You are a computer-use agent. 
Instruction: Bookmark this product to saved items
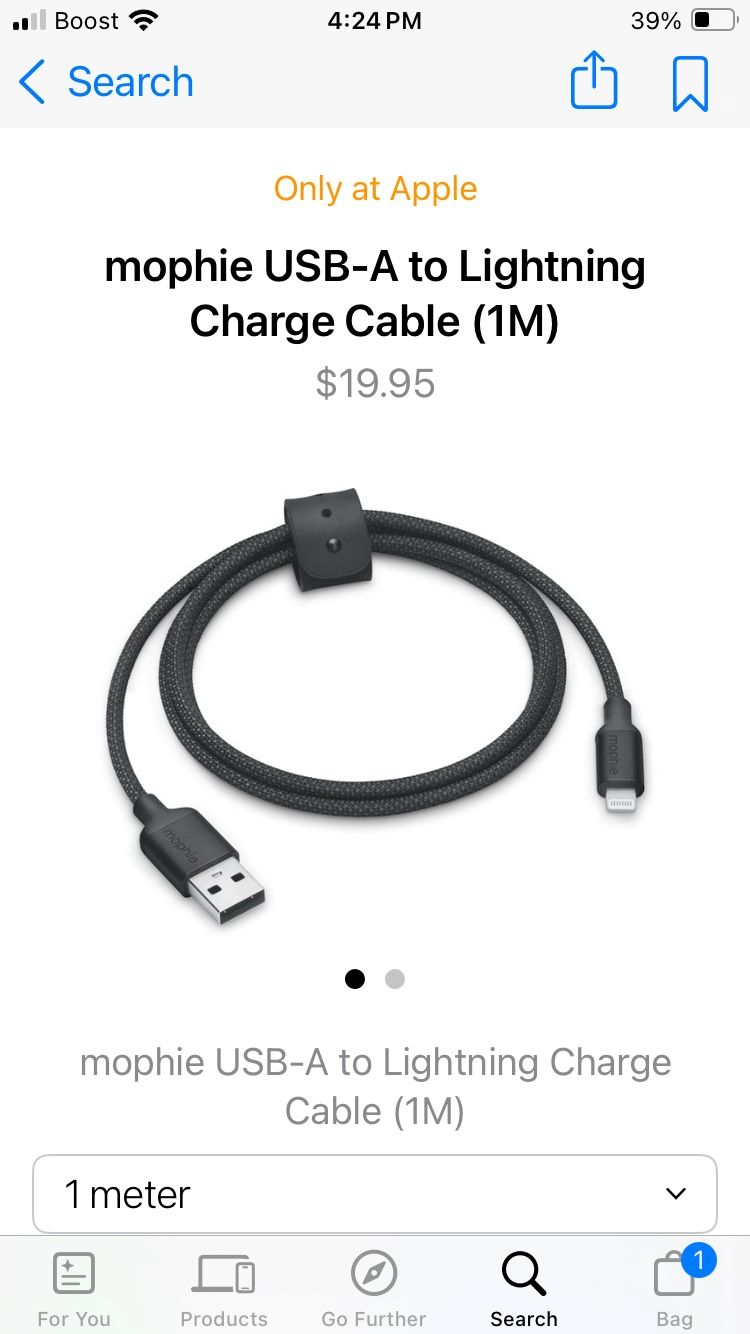690,83
